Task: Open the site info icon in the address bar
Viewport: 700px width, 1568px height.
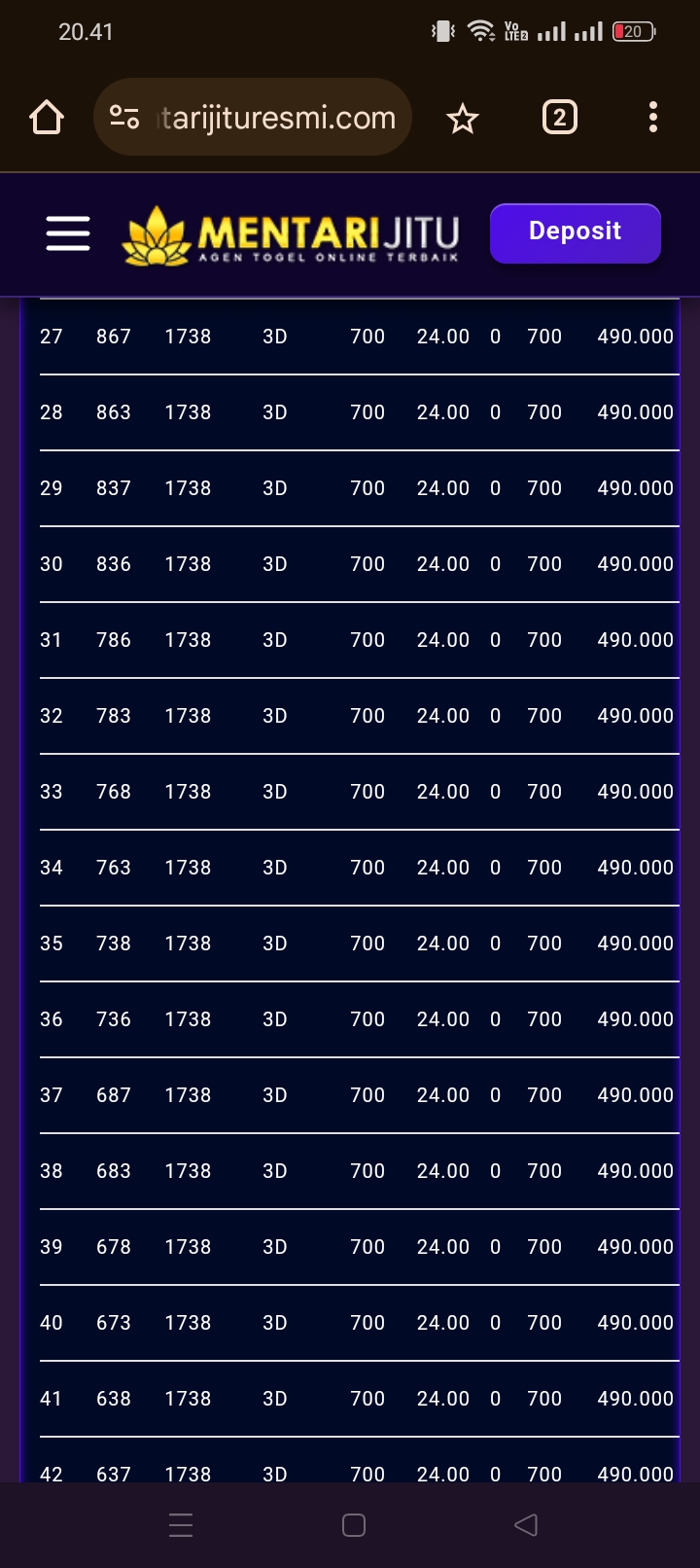Action: point(124,118)
